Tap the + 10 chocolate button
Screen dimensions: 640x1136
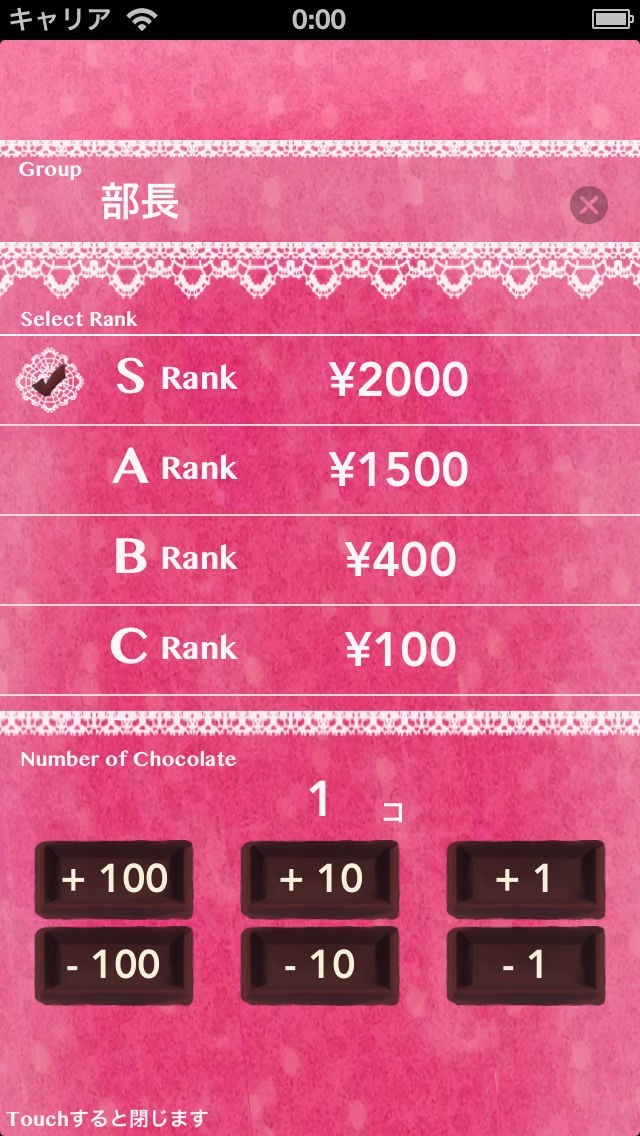click(320, 880)
